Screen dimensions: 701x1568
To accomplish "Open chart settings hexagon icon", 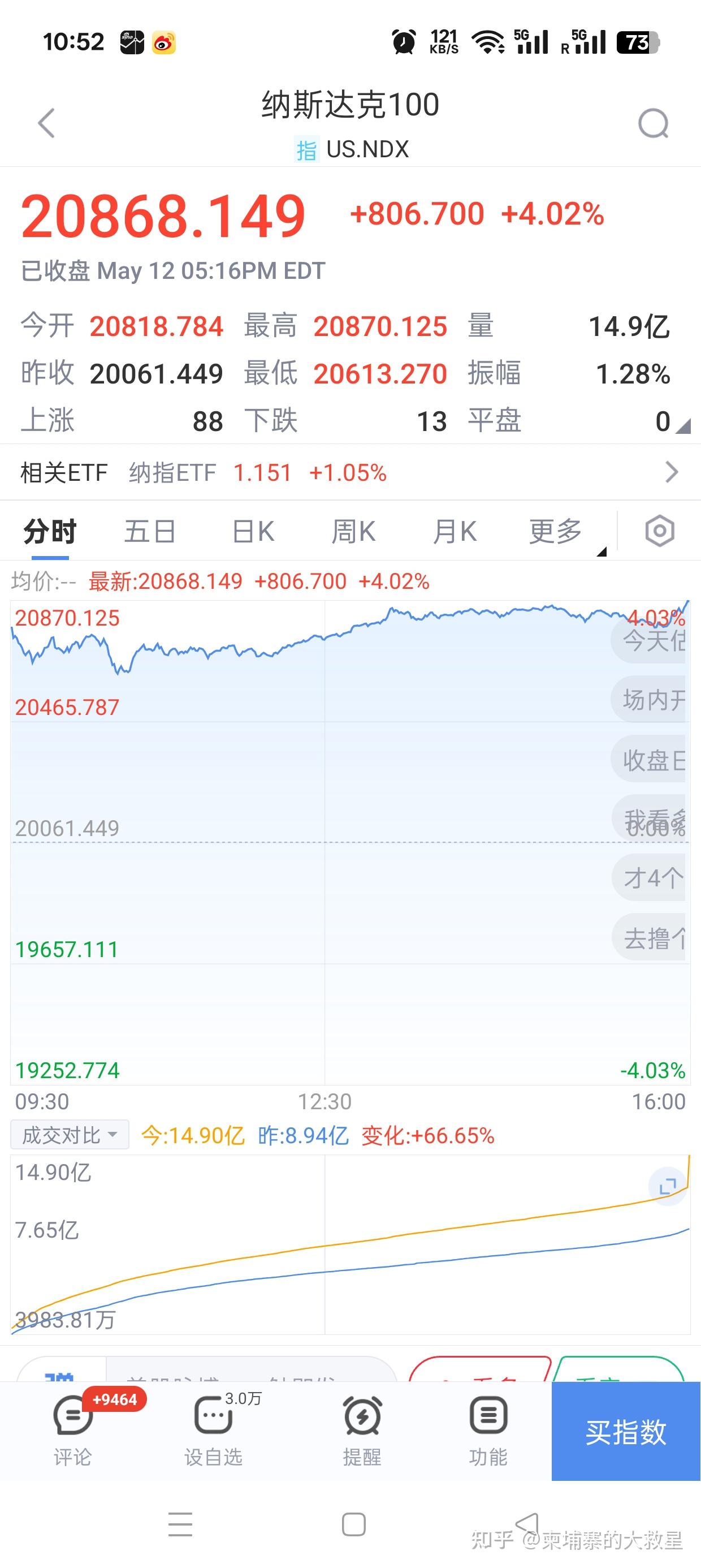I will (660, 531).
